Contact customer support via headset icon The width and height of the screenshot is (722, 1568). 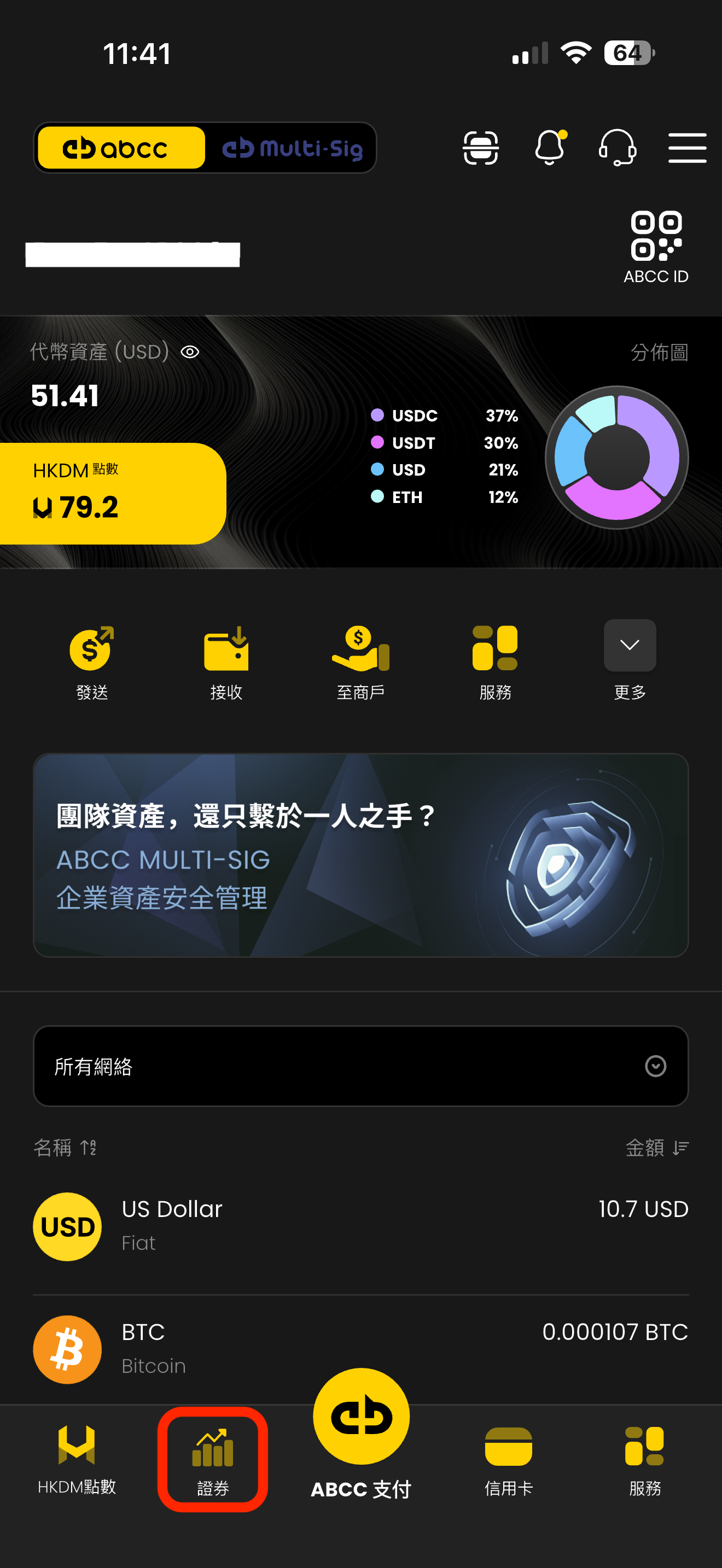point(618,148)
